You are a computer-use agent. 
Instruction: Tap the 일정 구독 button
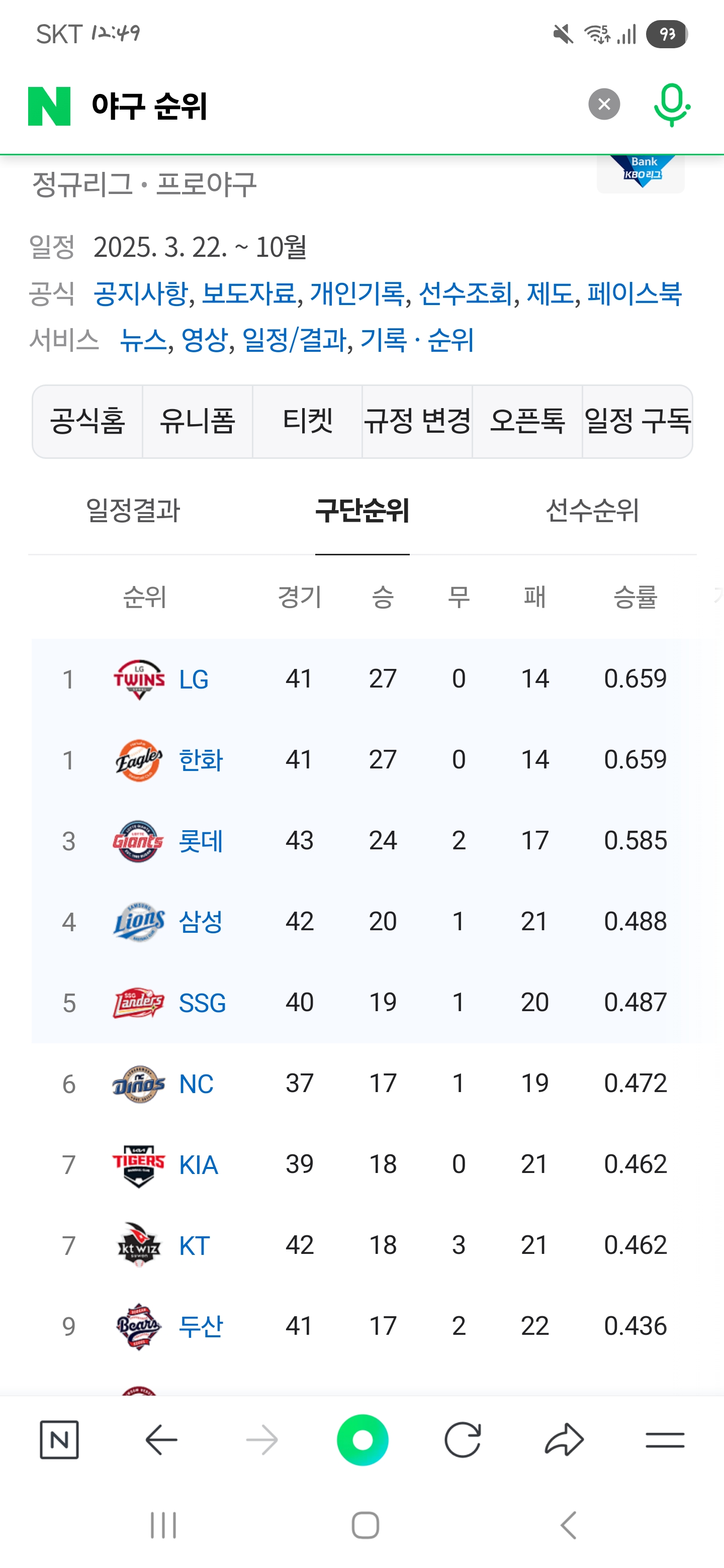638,421
